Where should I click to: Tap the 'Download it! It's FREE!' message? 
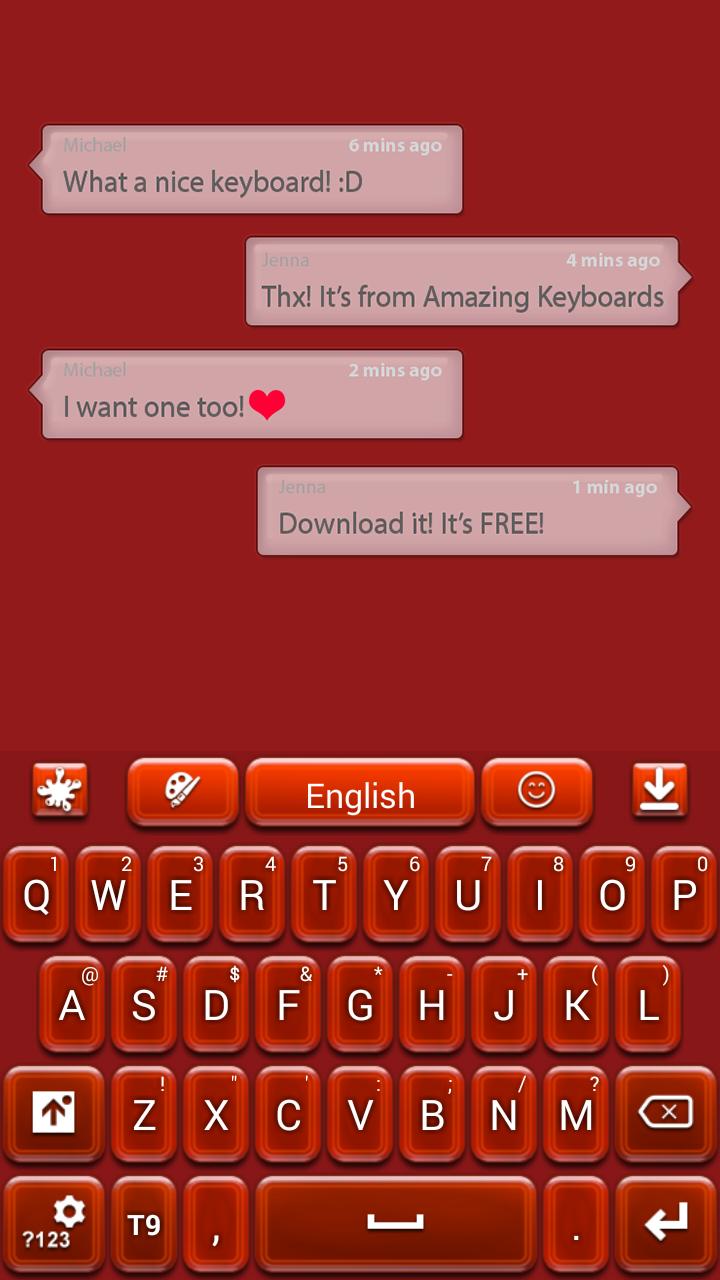click(411, 523)
